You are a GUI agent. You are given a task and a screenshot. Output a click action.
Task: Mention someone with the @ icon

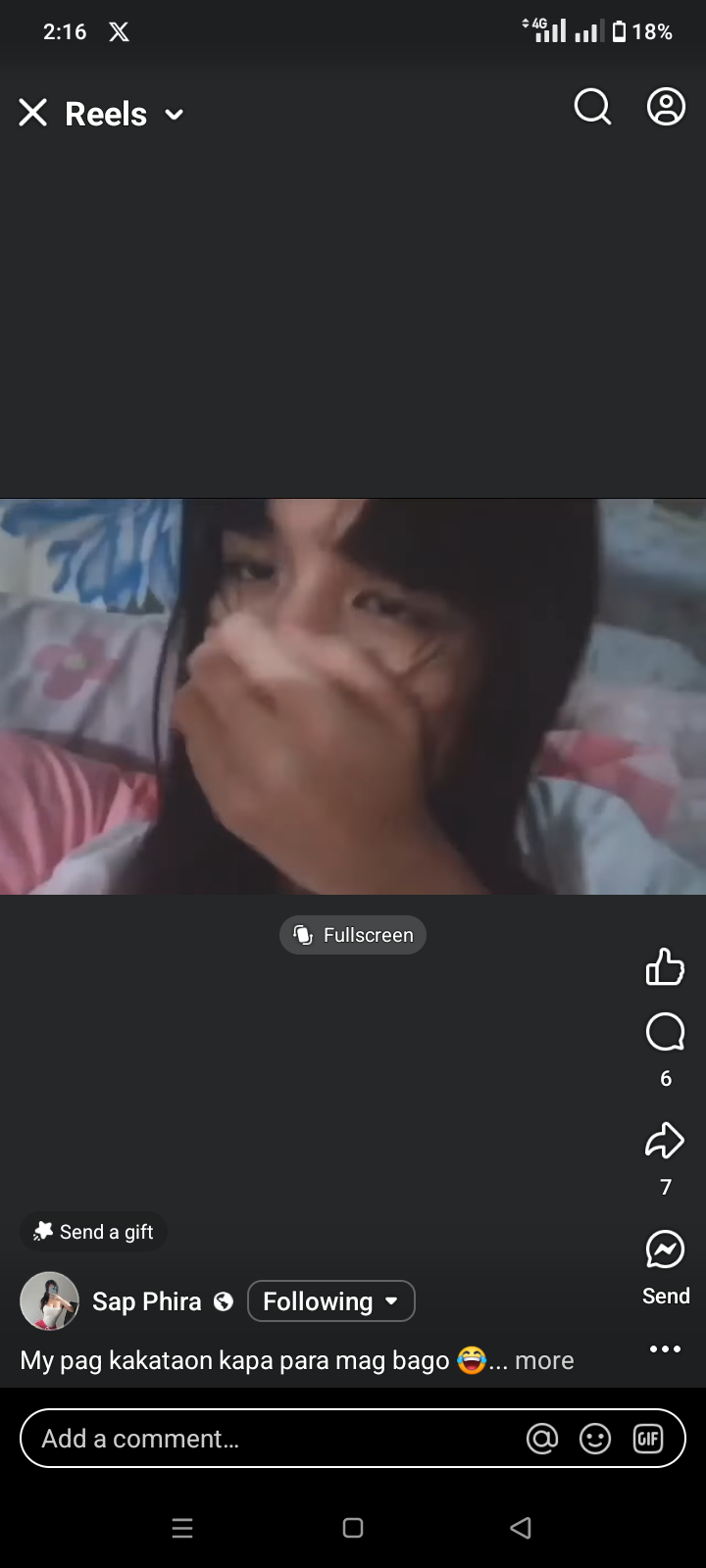tap(542, 1439)
